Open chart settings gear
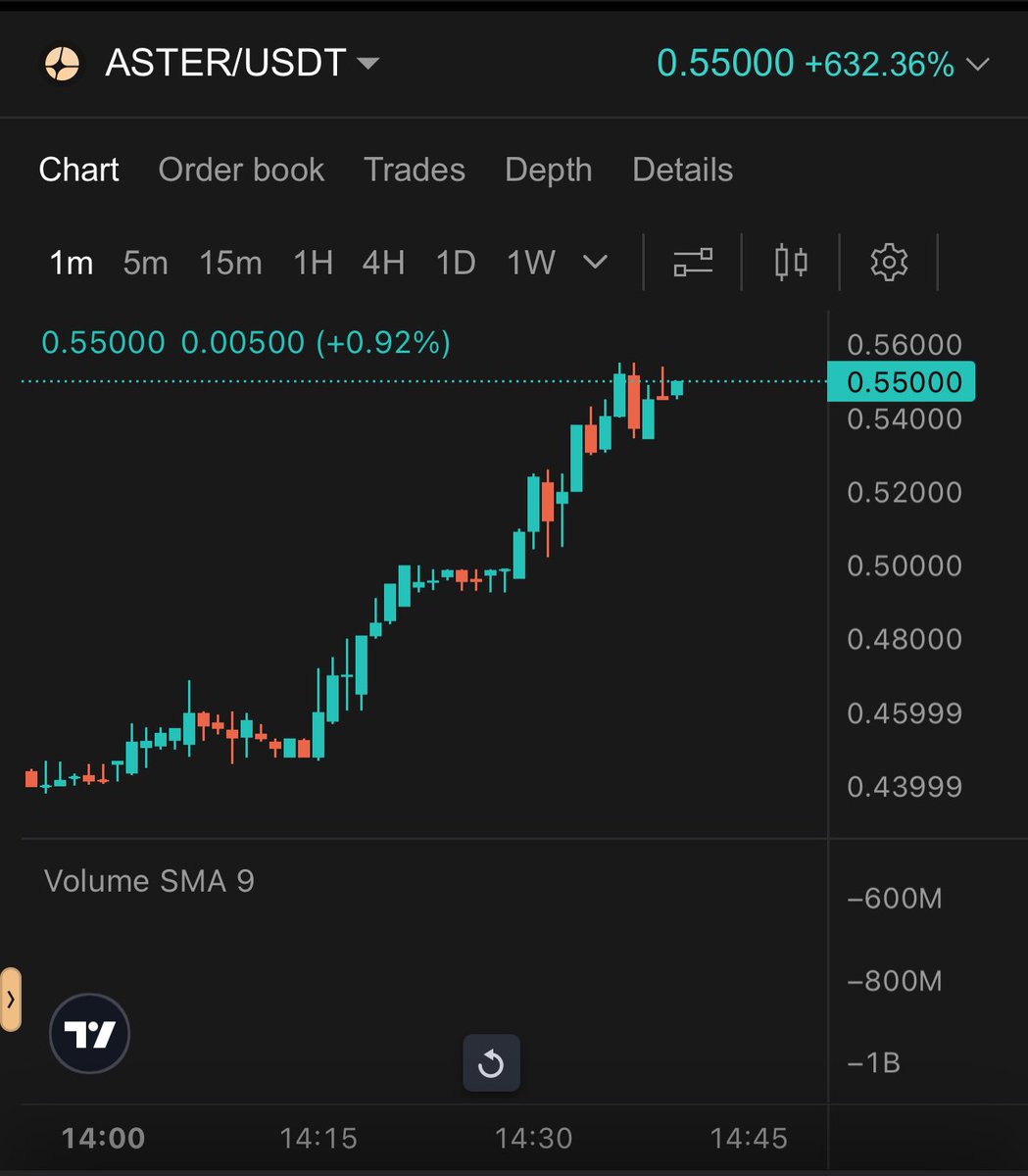 coord(889,263)
